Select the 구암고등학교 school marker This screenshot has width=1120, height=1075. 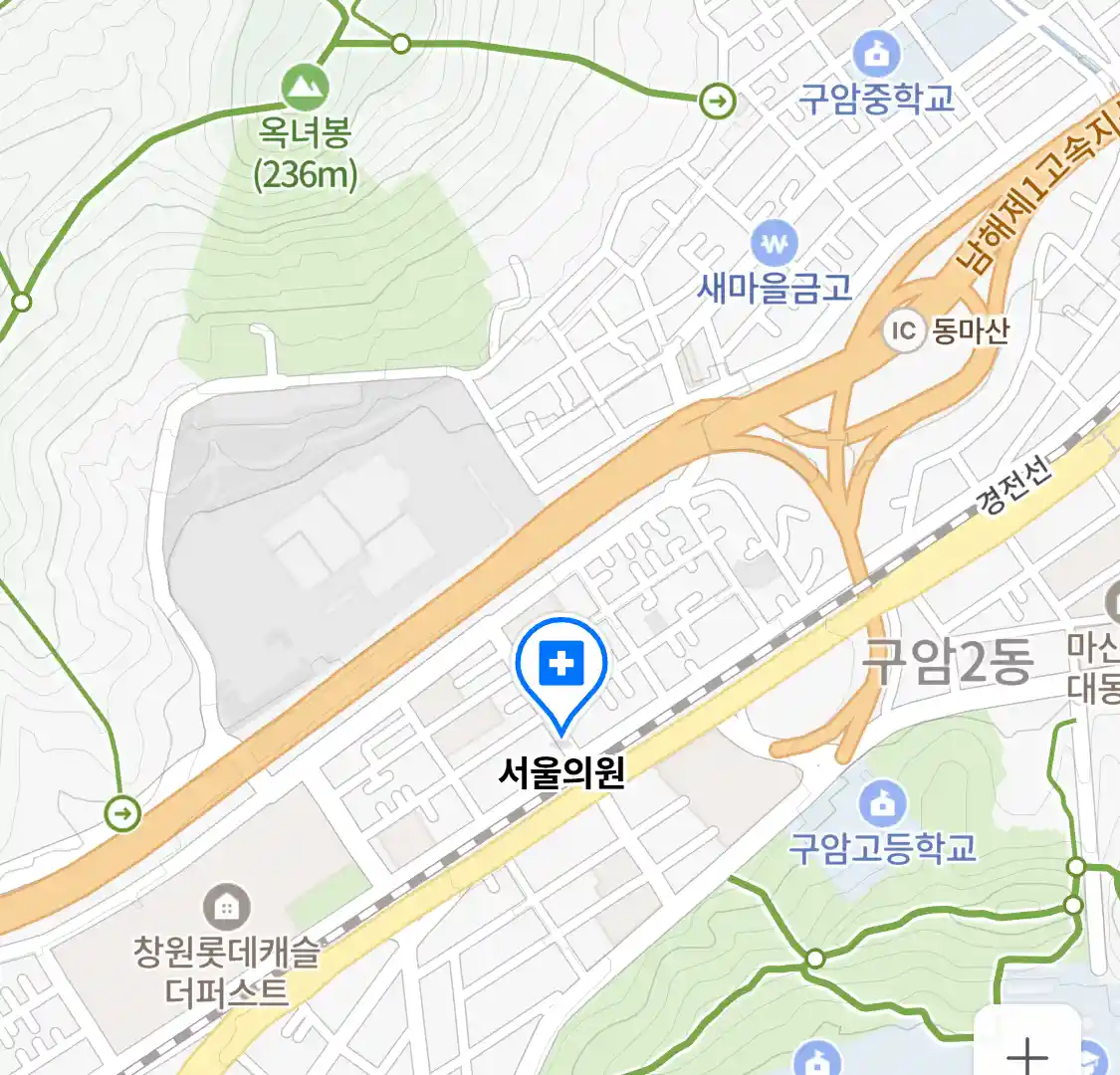(882, 802)
